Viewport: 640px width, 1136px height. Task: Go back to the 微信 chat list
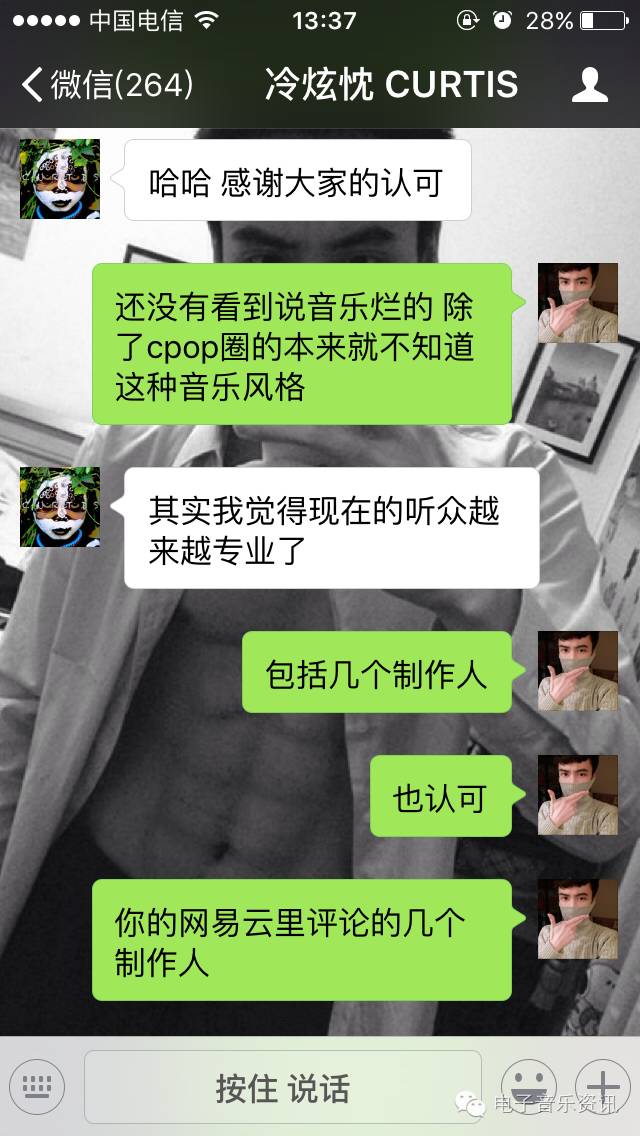(x=105, y=85)
